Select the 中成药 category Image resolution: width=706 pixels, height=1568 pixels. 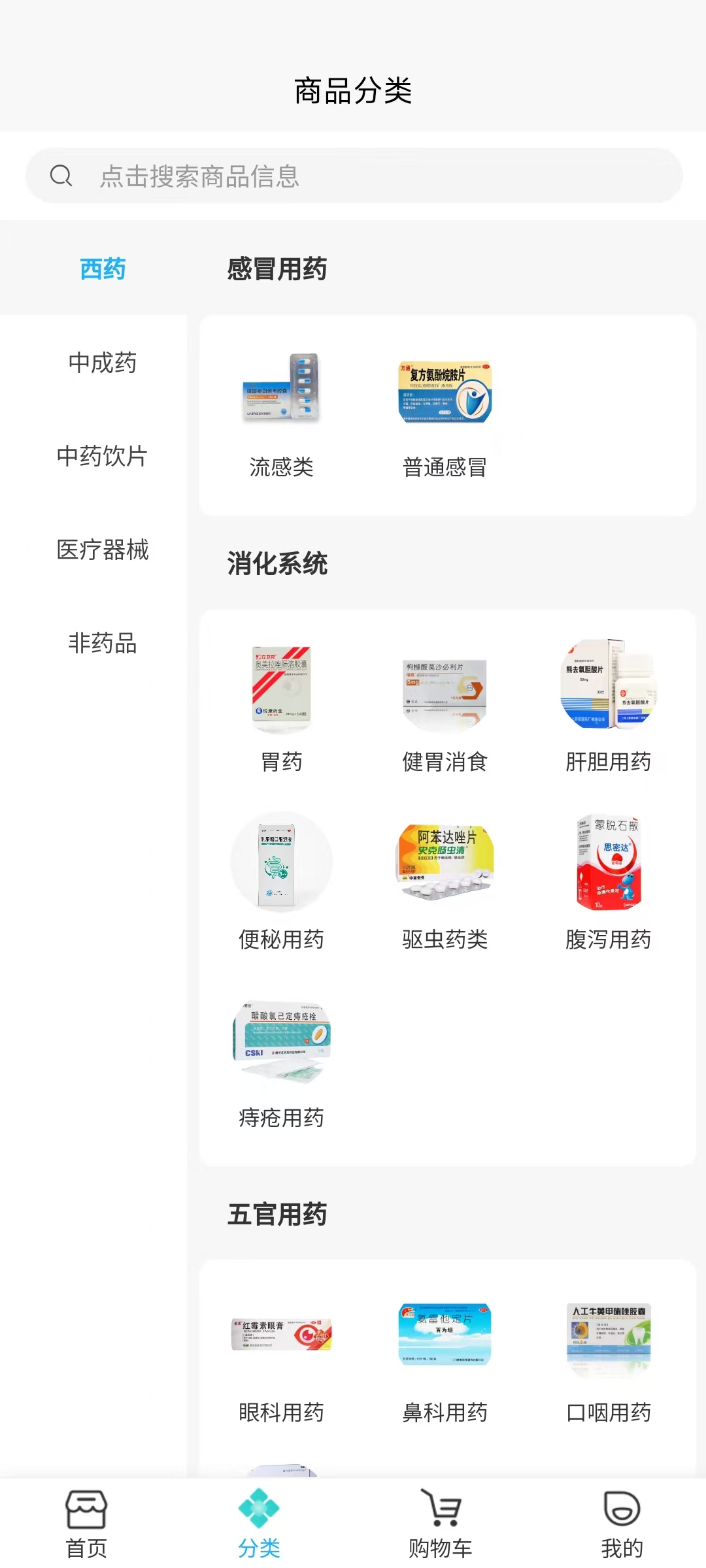(103, 363)
